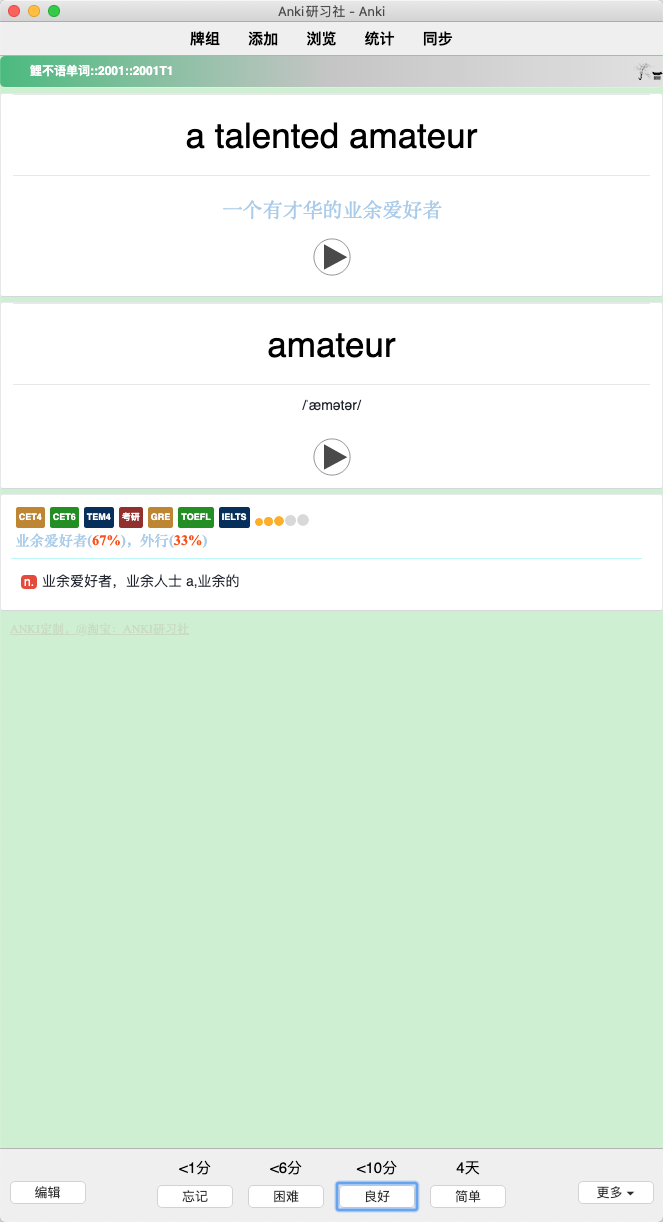
Task: Open the 添加 add card screen
Action: click(x=263, y=39)
